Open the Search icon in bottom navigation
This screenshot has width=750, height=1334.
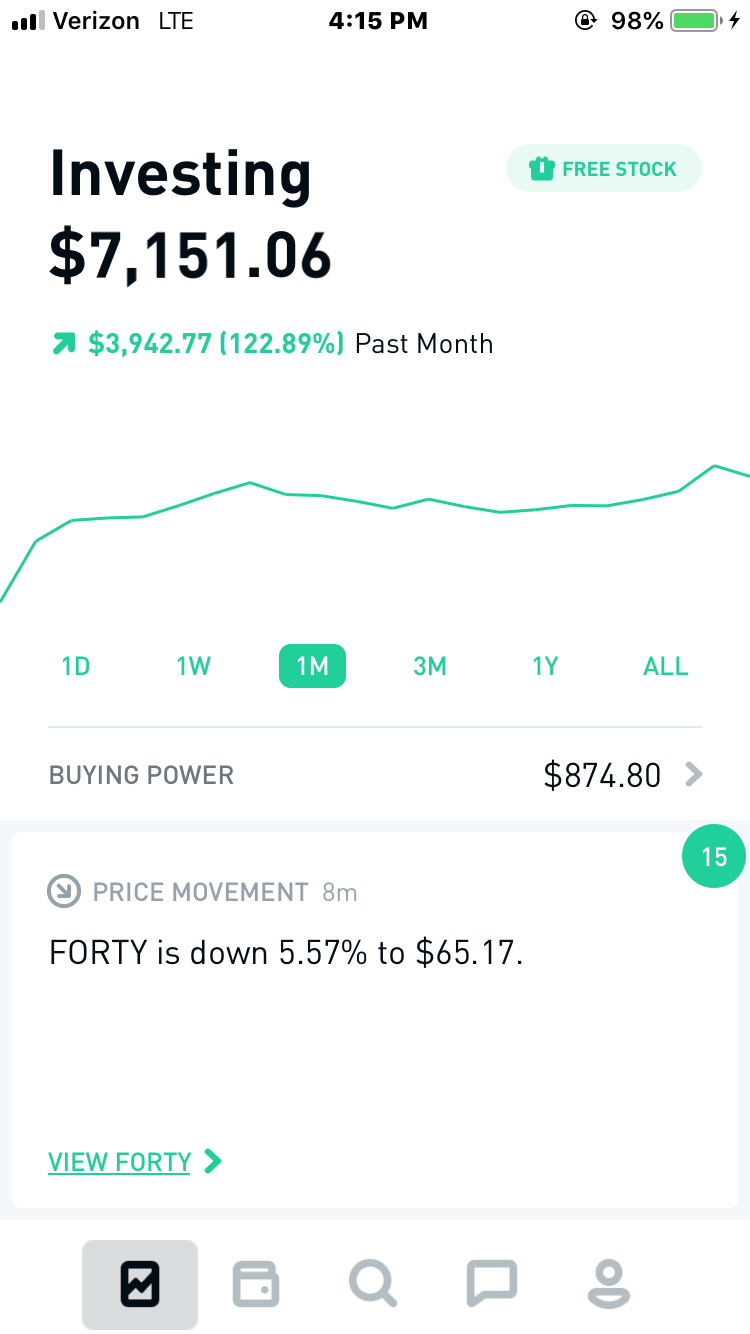pos(373,1285)
